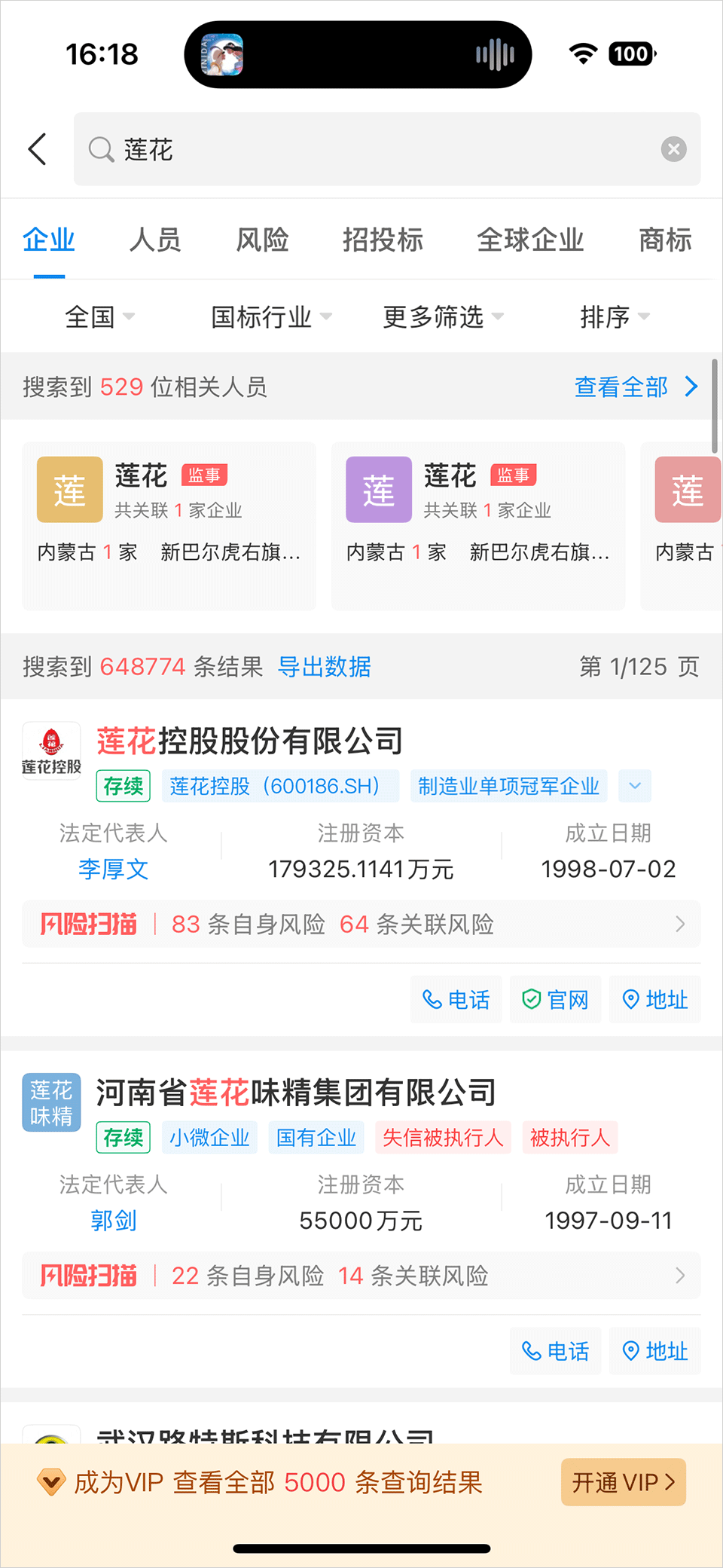723x1568 pixels.
Task: Select the 全球企业 tab
Action: (x=530, y=240)
